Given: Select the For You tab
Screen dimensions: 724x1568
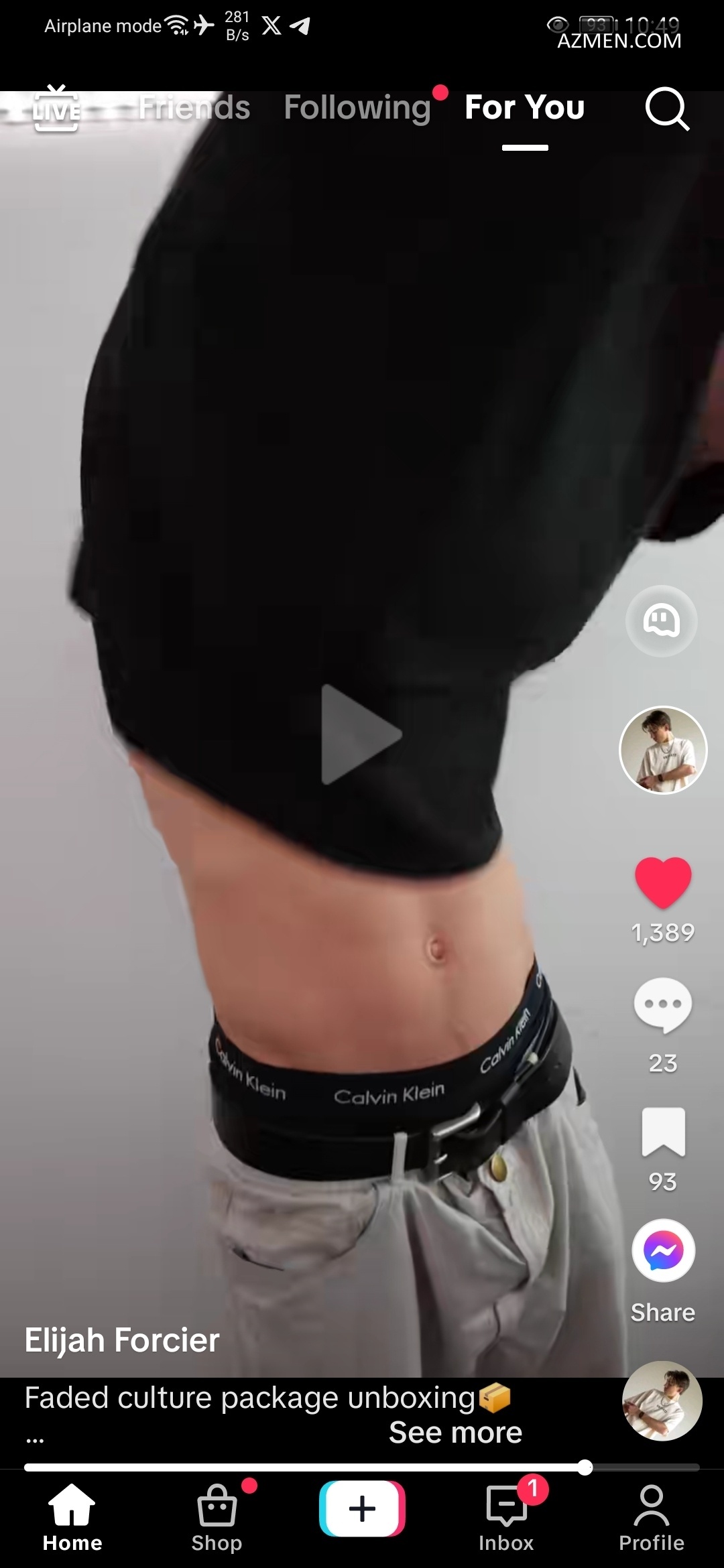Looking at the screenshot, I should [525, 108].
